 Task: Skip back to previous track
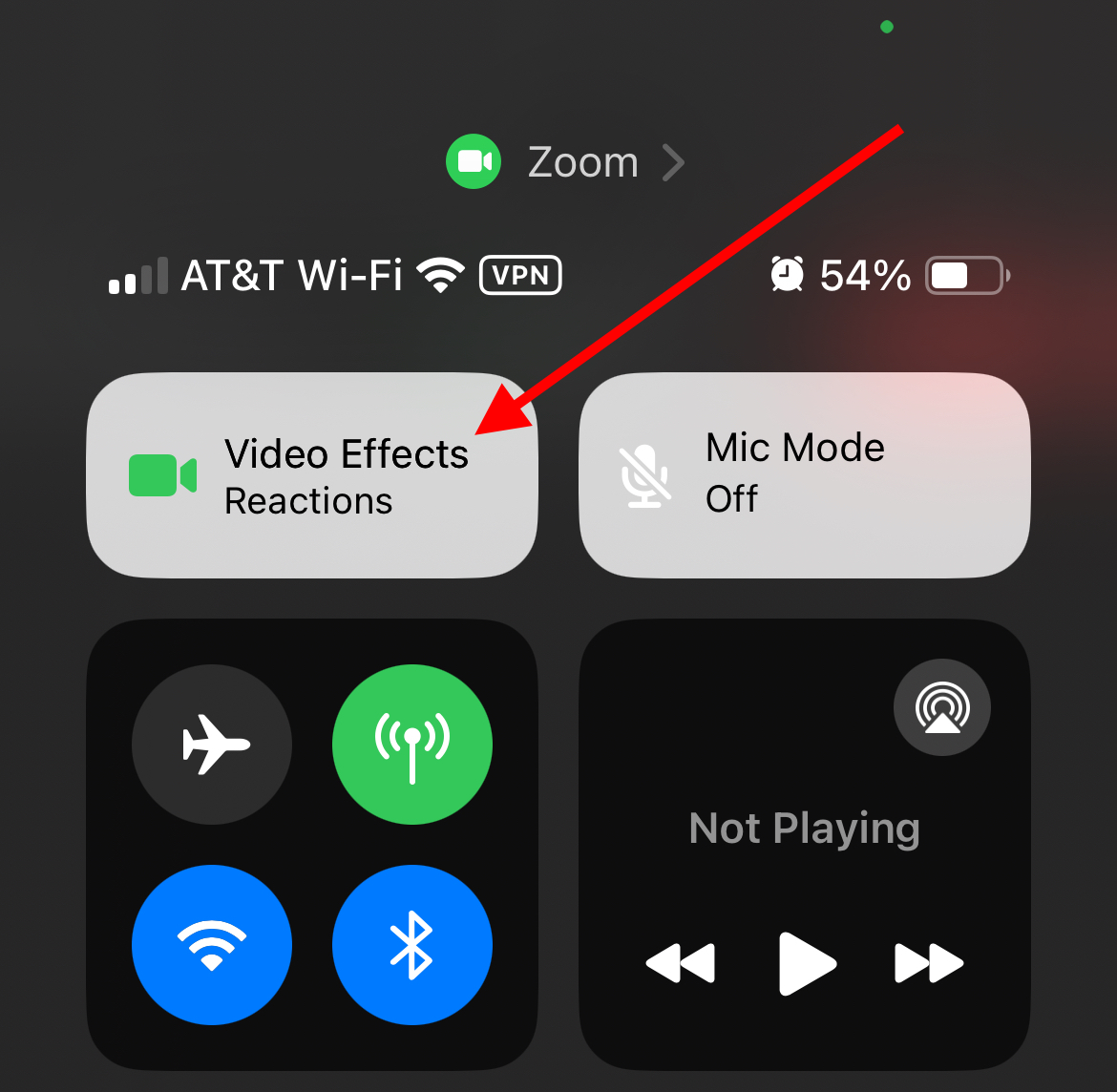click(680, 963)
